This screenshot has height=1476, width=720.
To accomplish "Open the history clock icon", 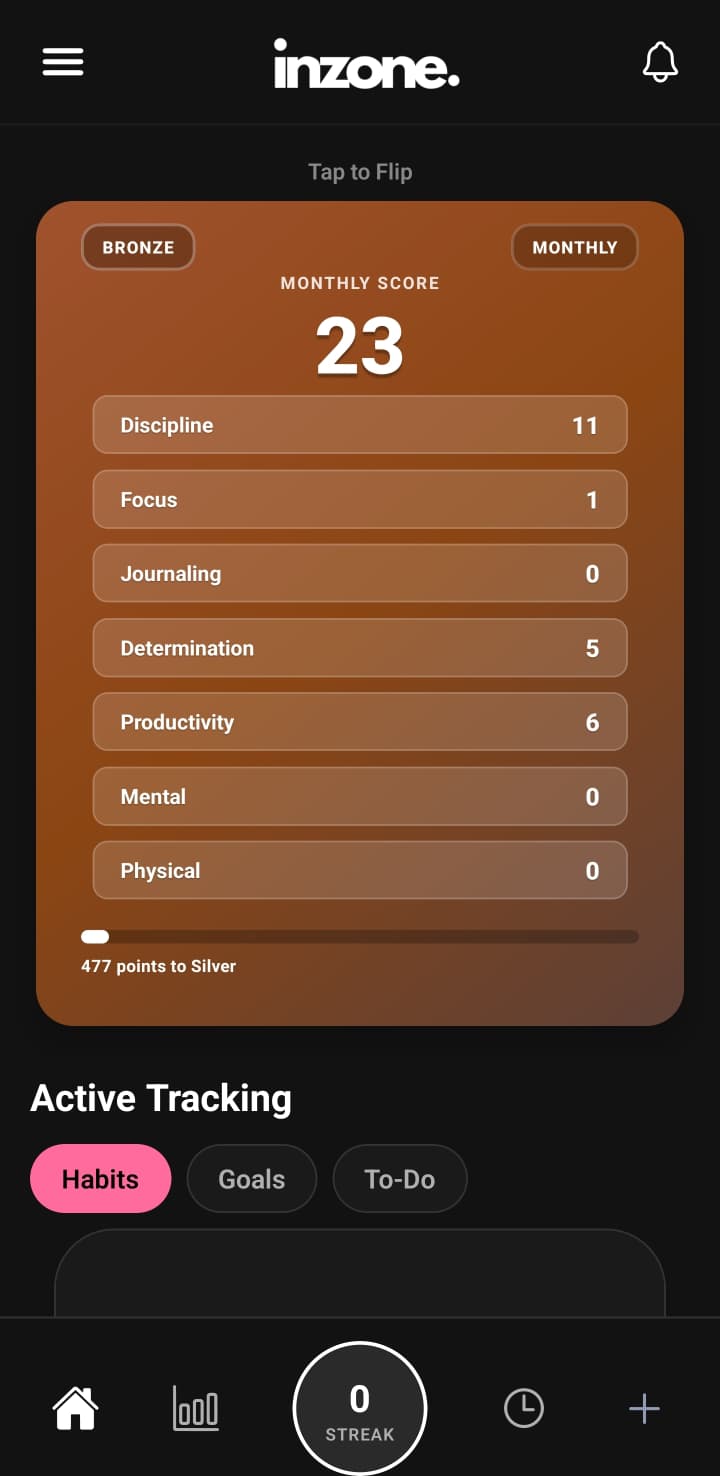I will click(x=522, y=1407).
